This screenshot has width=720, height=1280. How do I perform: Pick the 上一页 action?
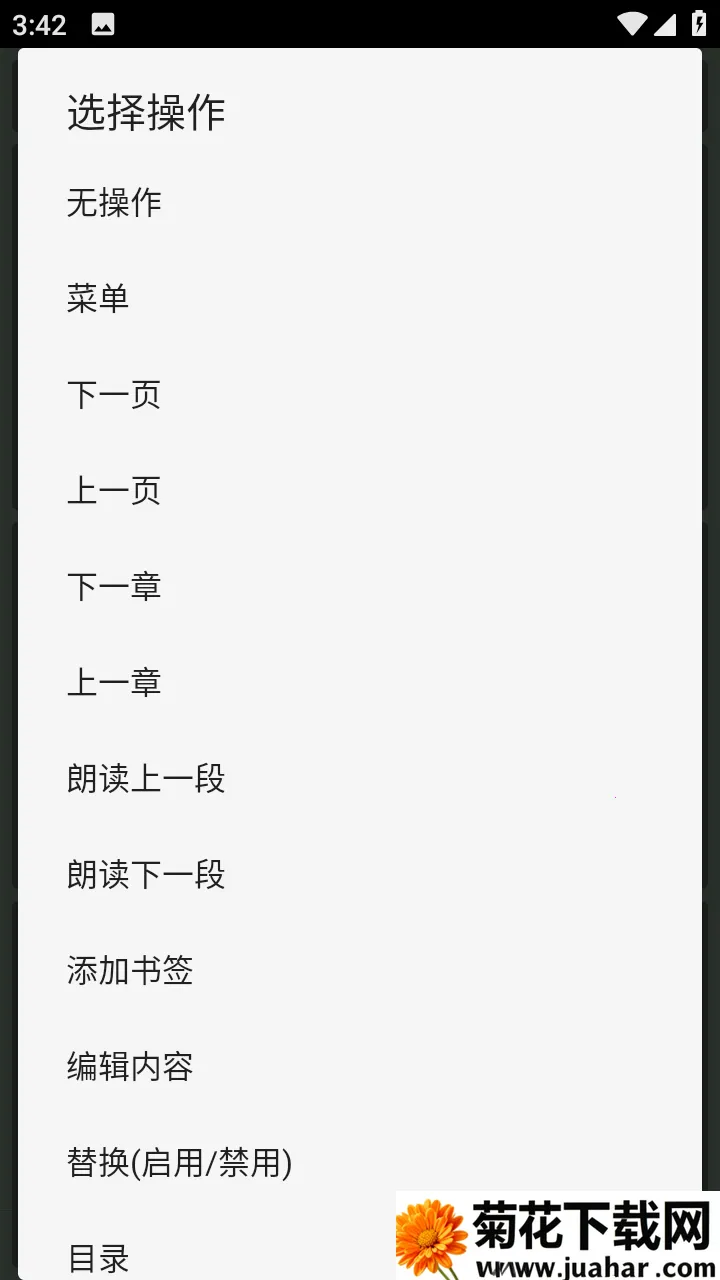(114, 491)
